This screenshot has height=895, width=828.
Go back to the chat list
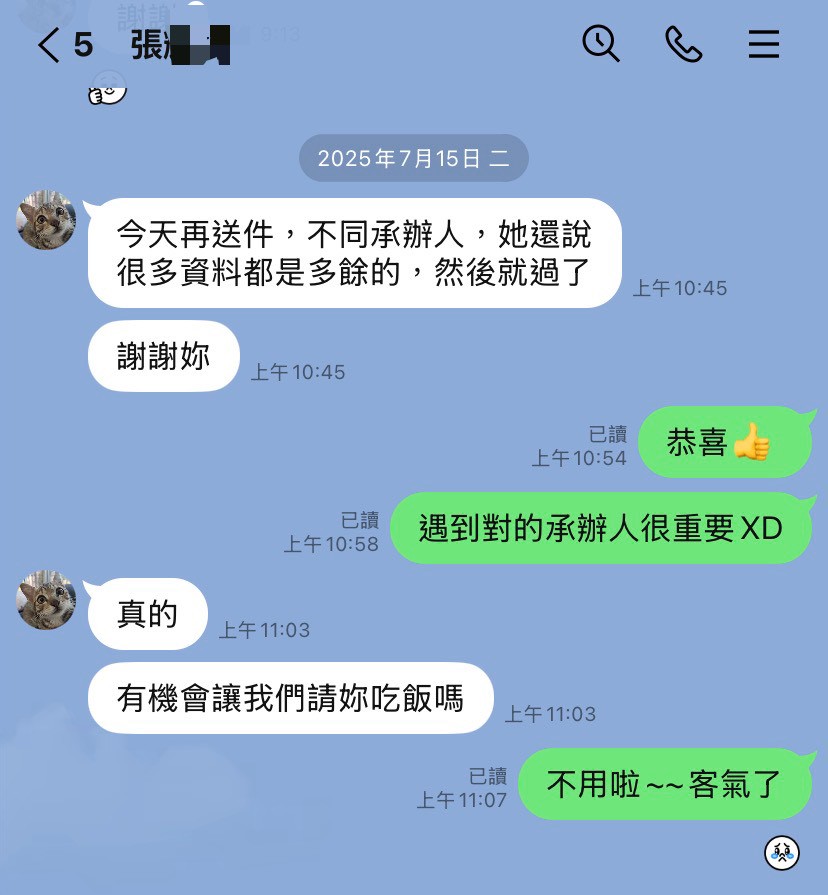point(48,46)
